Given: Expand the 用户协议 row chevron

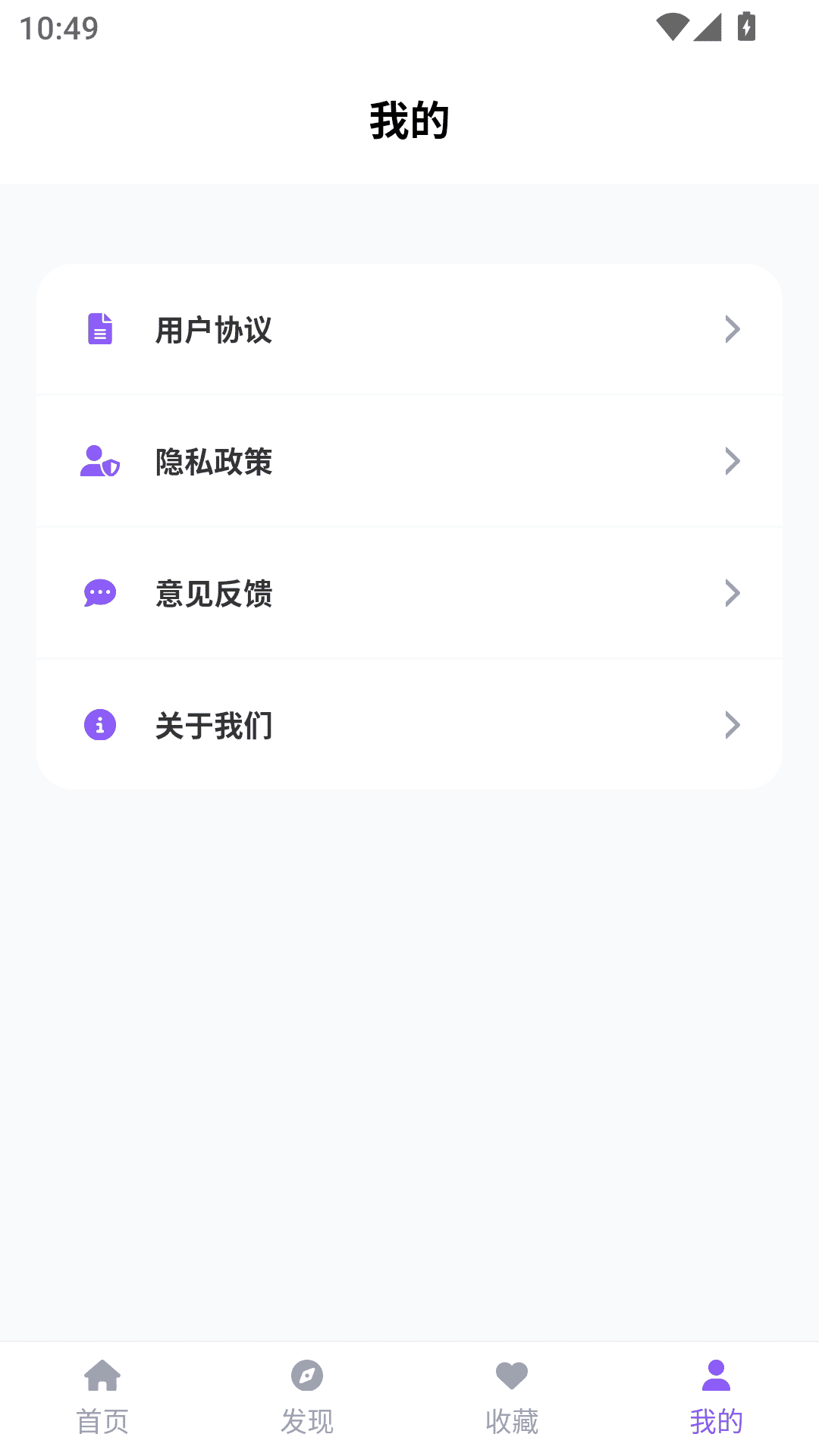Looking at the screenshot, I should [731, 328].
